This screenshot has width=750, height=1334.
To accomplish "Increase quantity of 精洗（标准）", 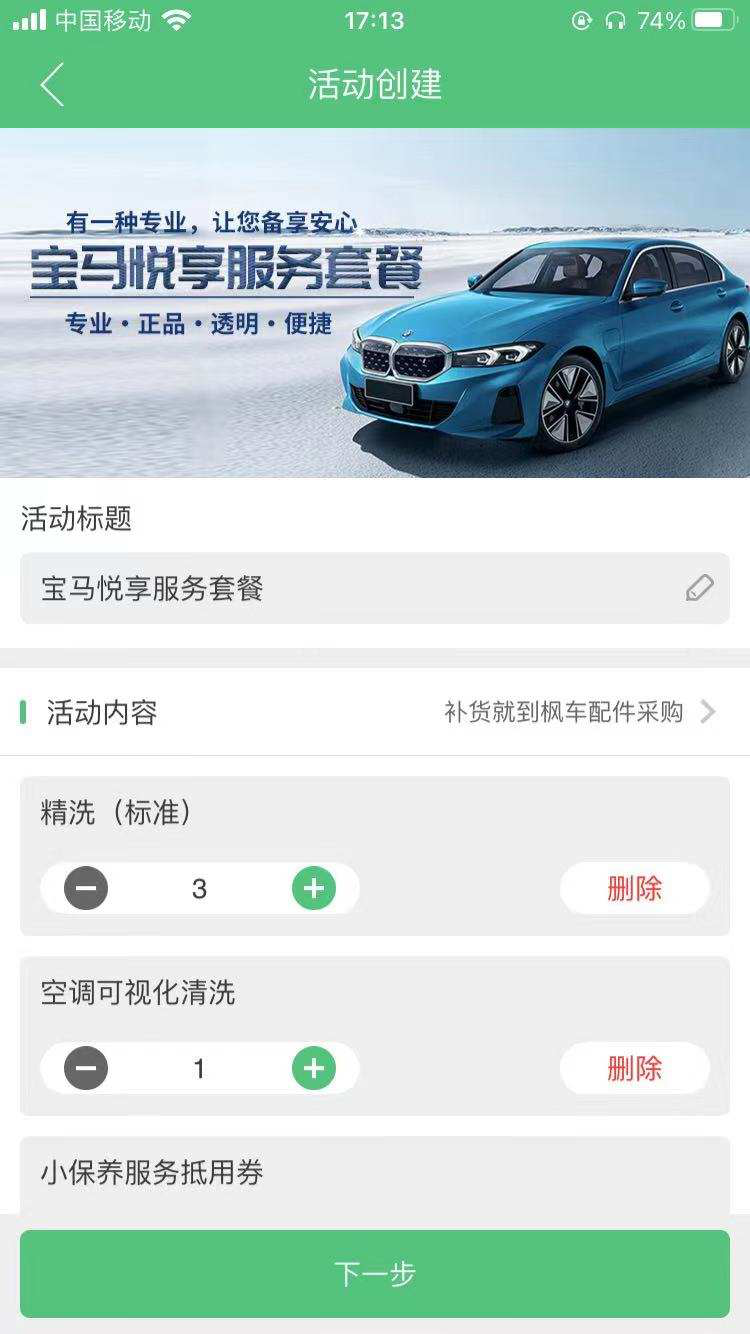I will 314,888.
